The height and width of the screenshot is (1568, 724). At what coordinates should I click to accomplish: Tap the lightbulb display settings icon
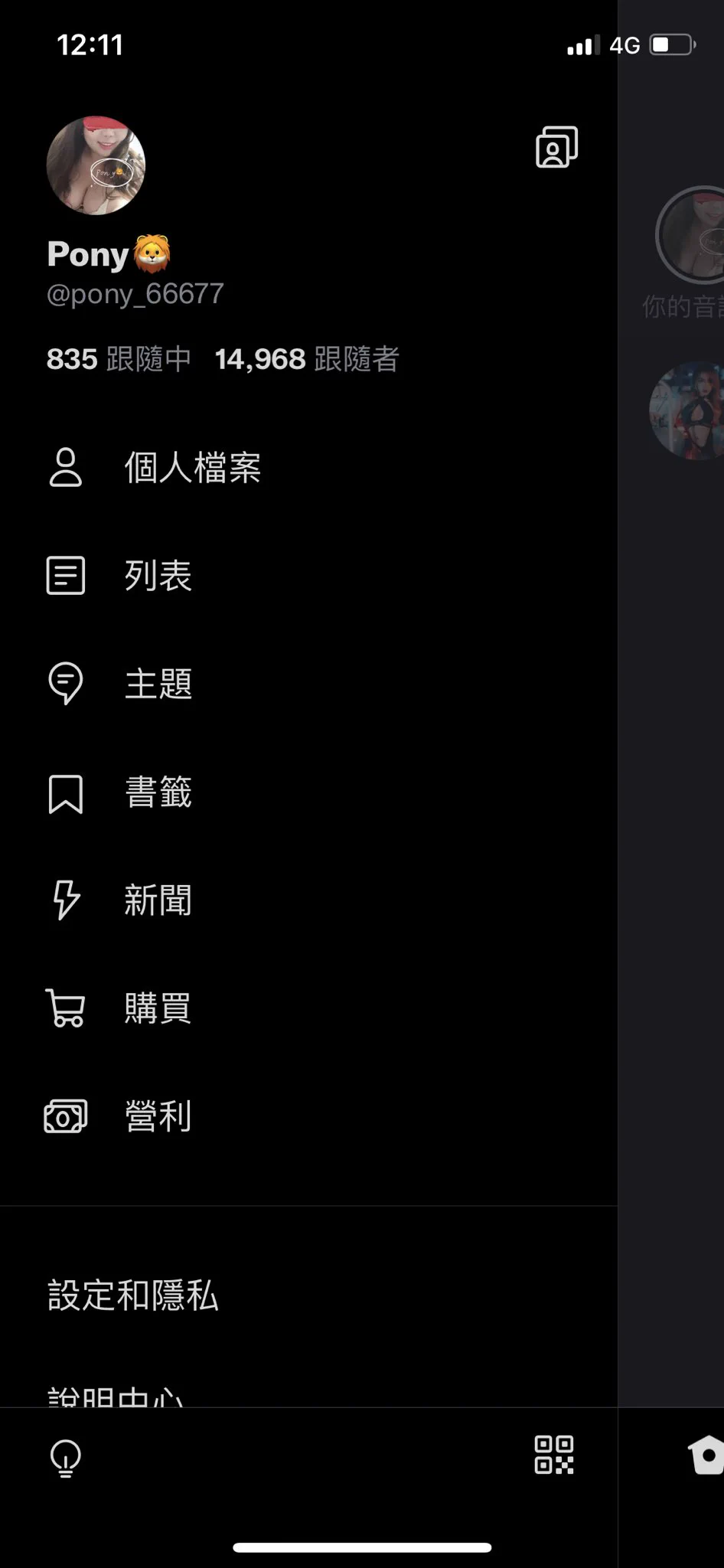coord(66,1458)
